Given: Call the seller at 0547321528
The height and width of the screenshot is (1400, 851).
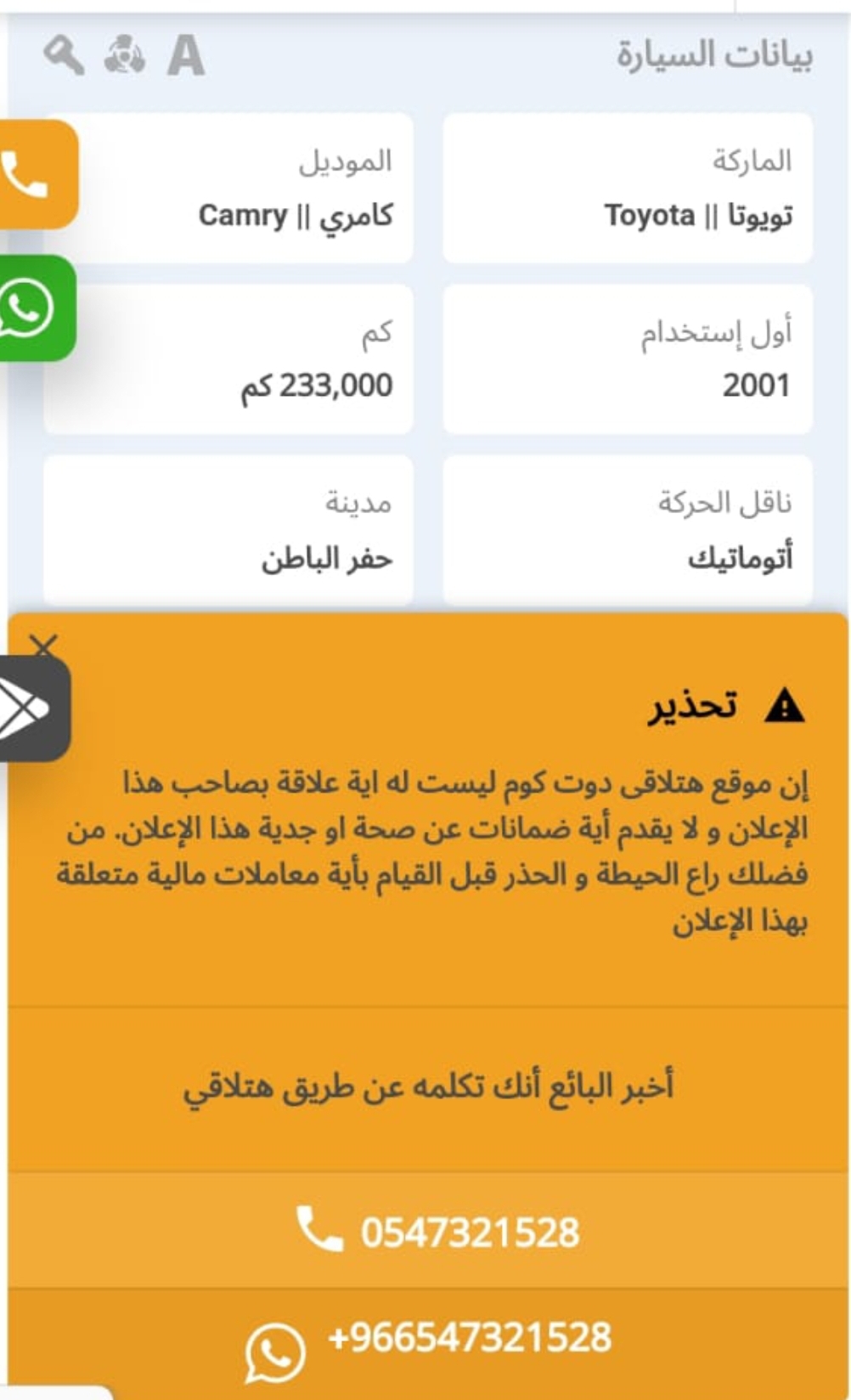Looking at the screenshot, I should click(x=428, y=1231).
